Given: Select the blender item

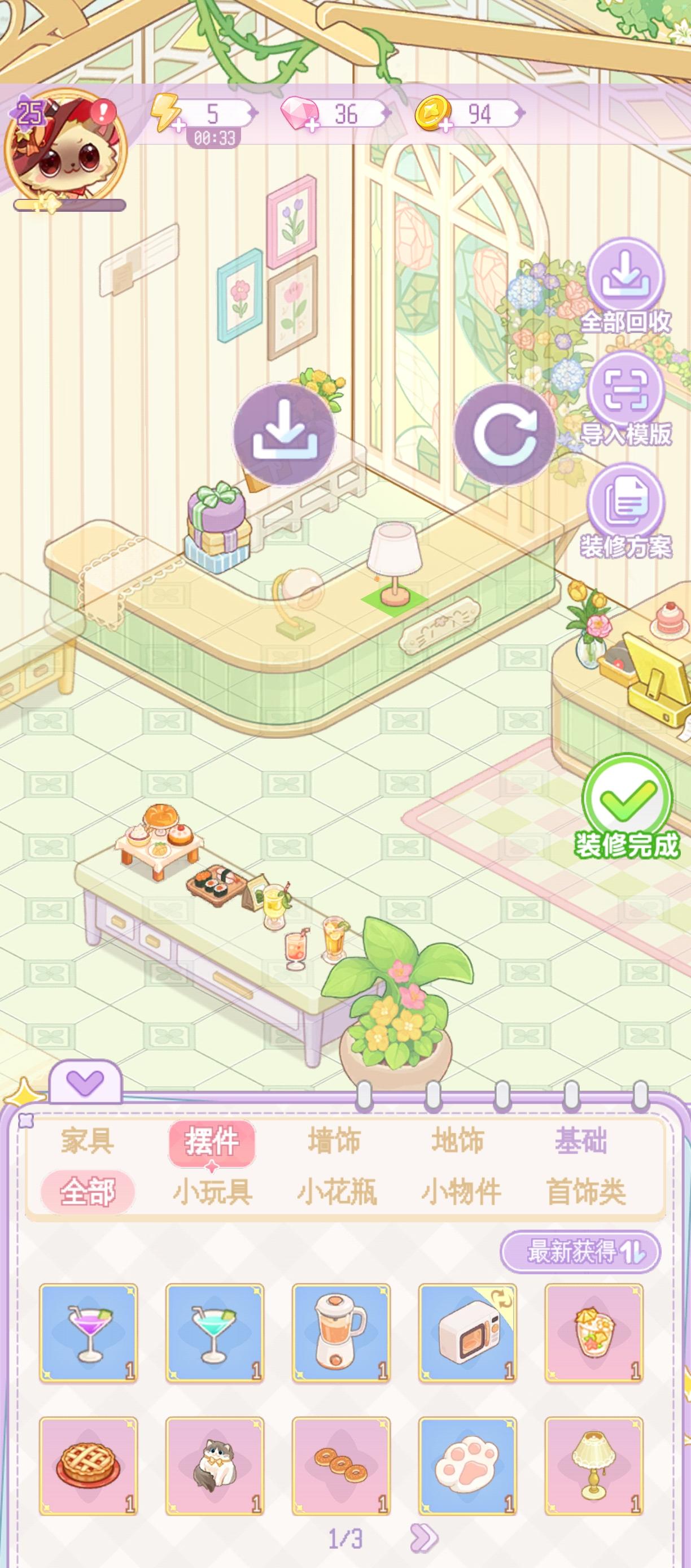Looking at the screenshot, I should pos(341,1332).
